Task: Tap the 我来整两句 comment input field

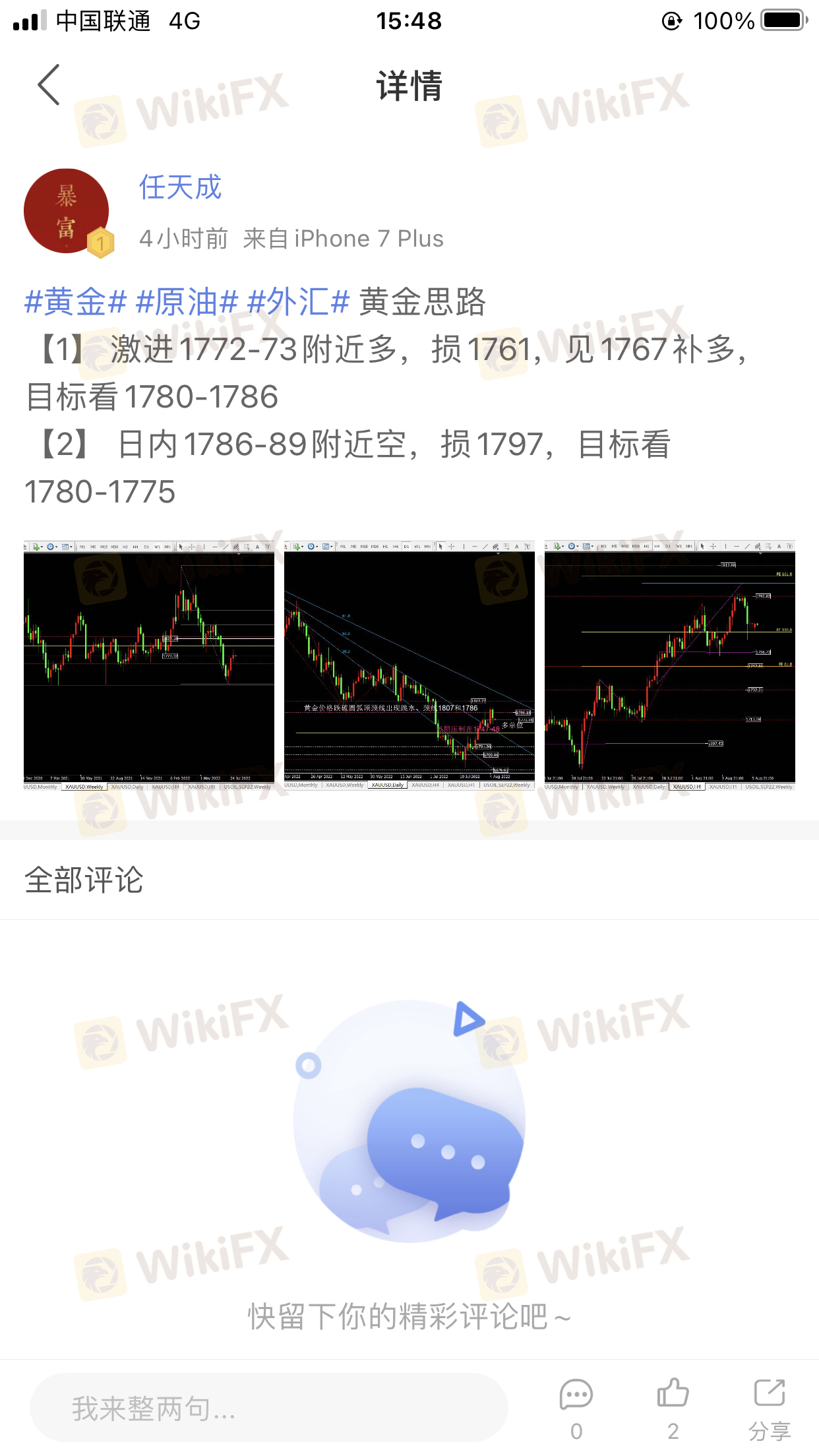Action: pos(269,1408)
